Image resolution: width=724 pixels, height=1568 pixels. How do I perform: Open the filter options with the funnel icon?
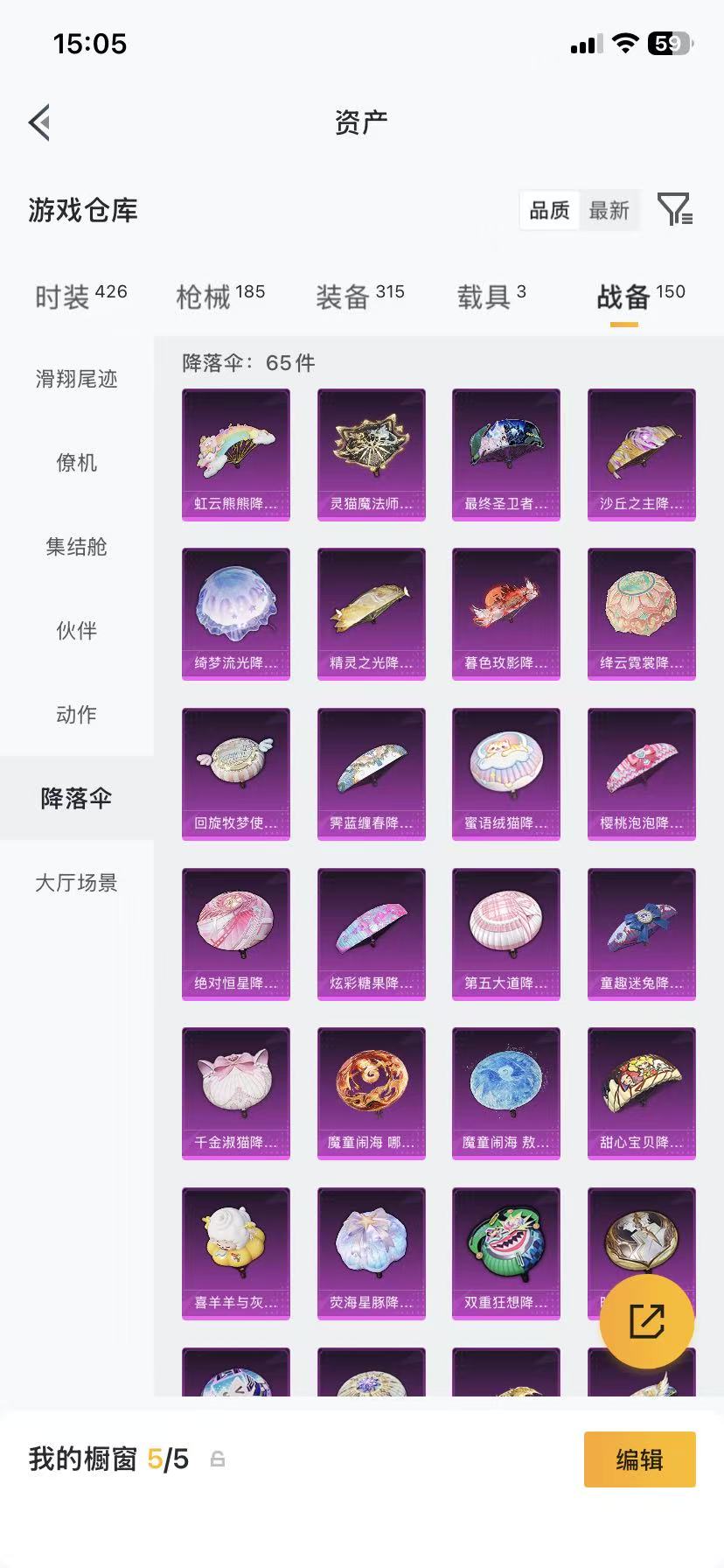click(x=673, y=210)
